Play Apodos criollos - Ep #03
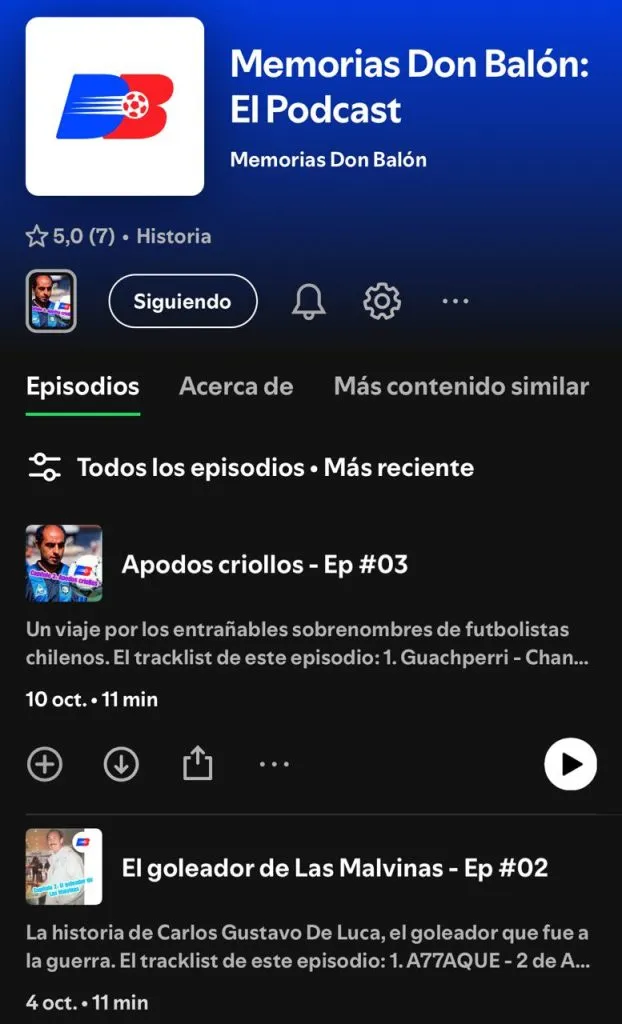622x1024 pixels. pos(570,765)
